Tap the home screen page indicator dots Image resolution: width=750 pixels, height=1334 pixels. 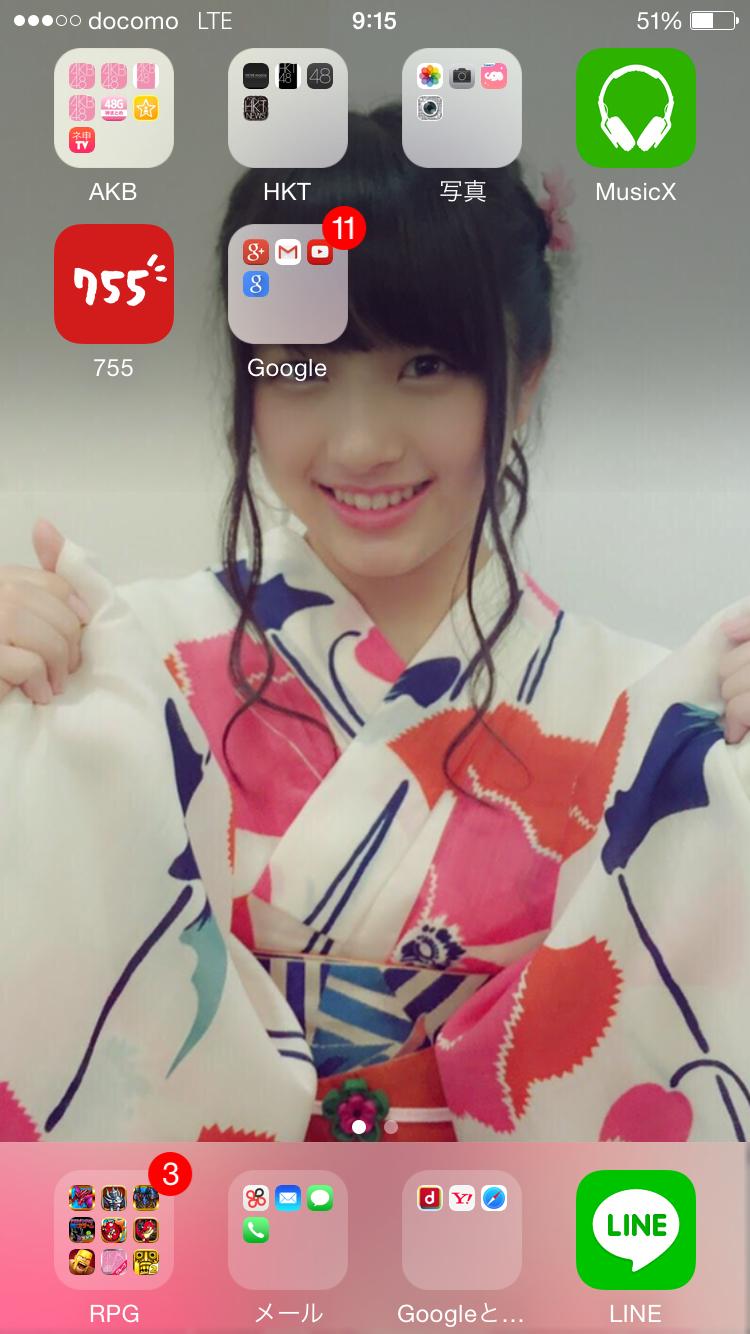click(x=375, y=1127)
